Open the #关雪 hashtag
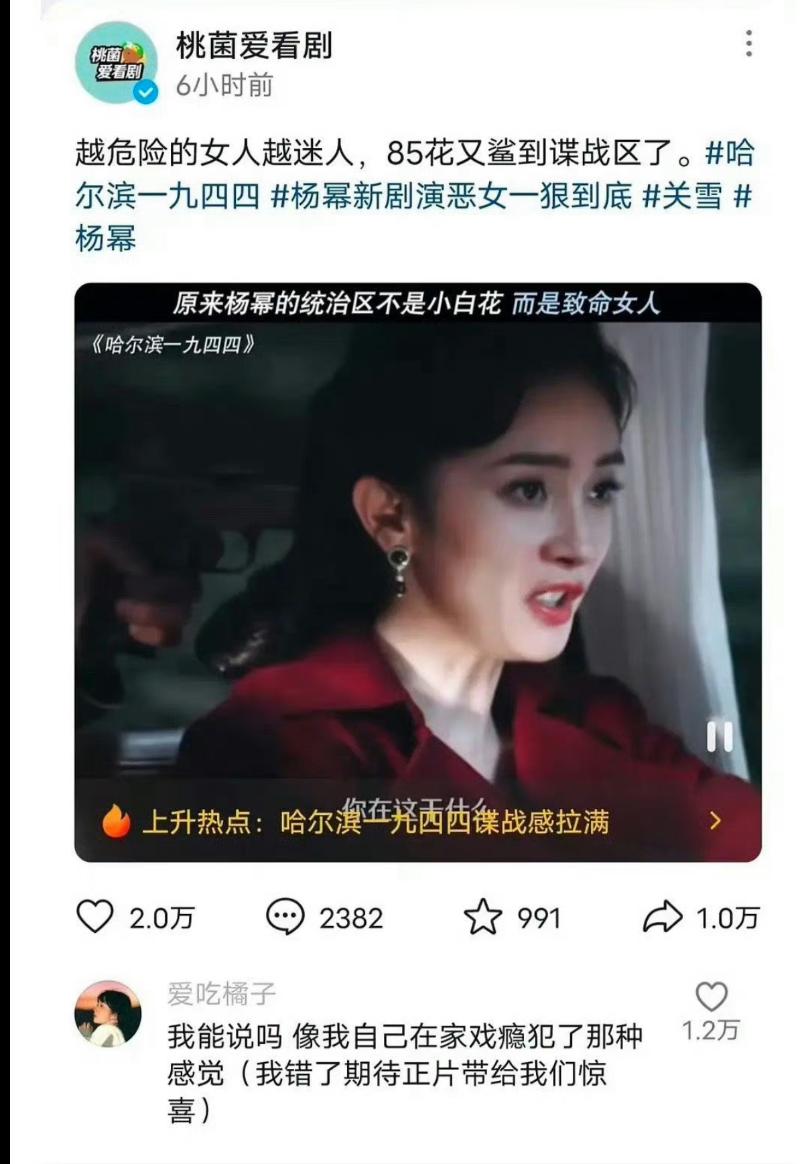The height and width of the screenshot is (1164, 800). point(681,197)
